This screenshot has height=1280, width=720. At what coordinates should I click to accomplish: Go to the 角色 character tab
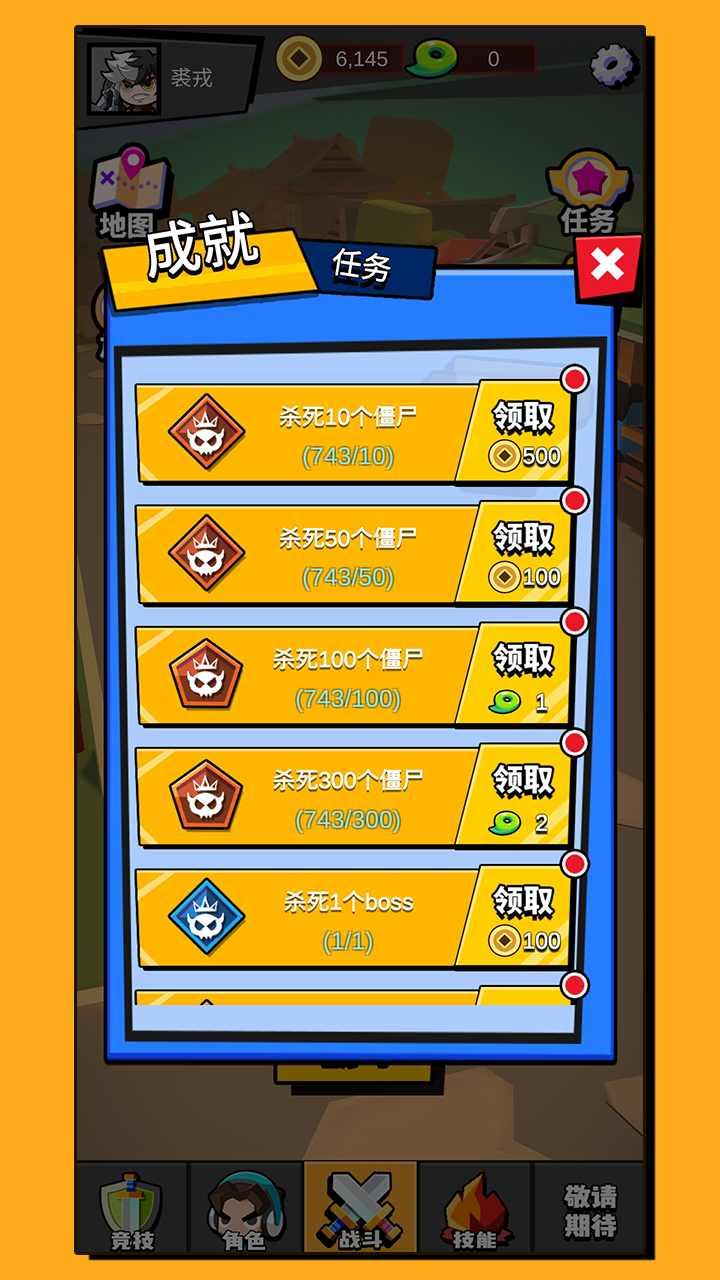pos(245,1210)
